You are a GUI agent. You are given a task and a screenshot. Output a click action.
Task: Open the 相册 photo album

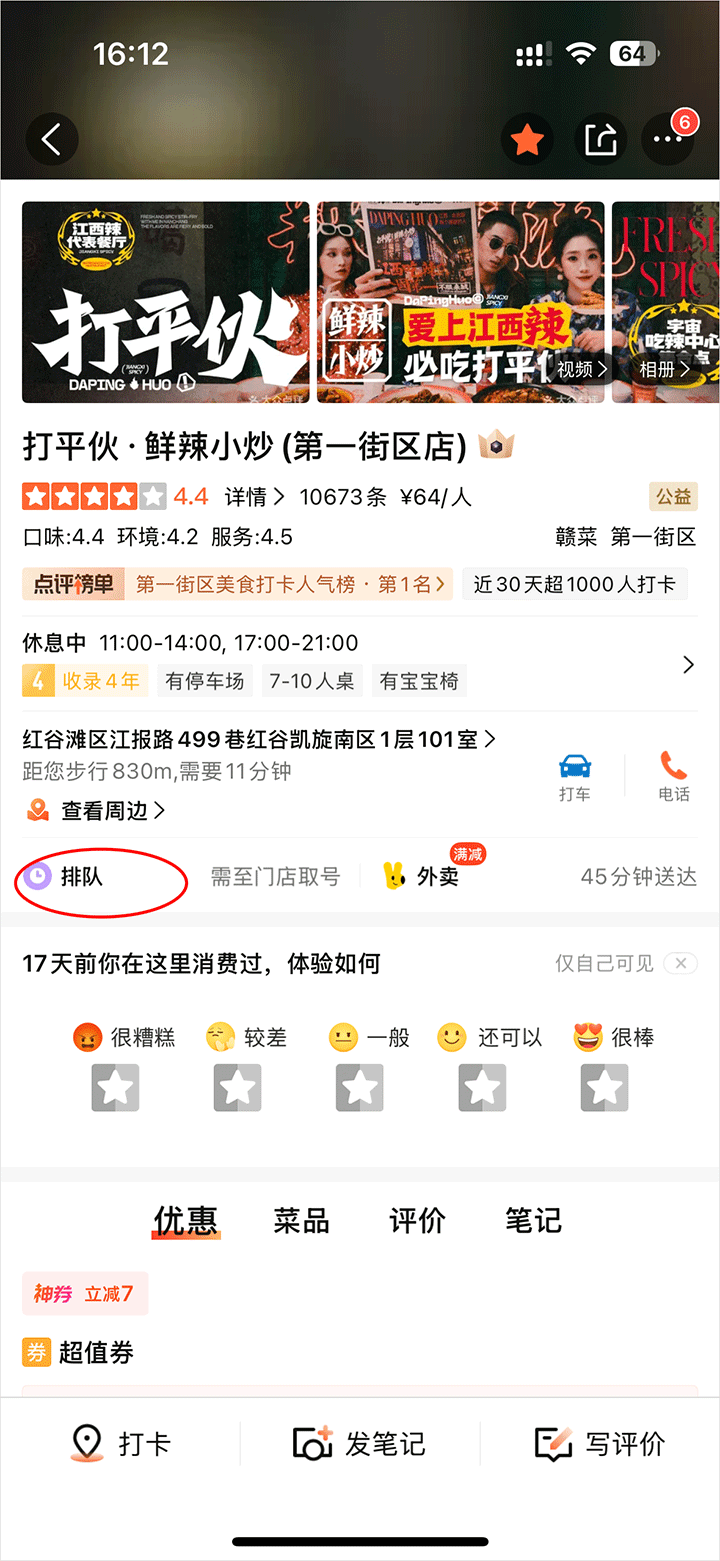click(665, 370)
